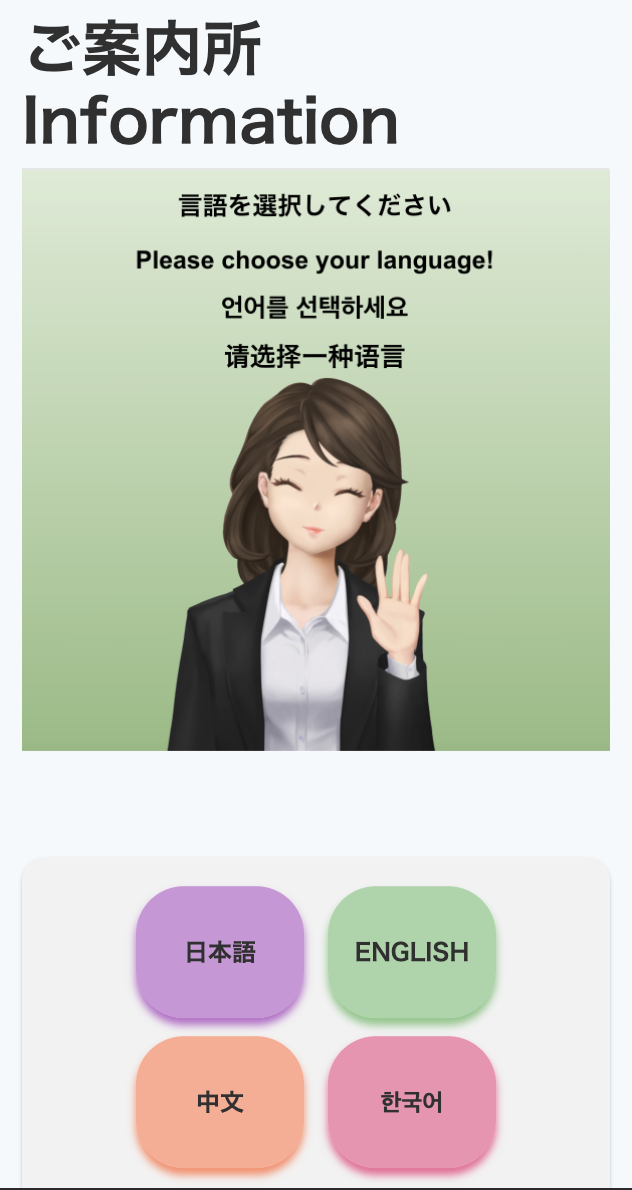Choose ENGLISH as the language
Image resolution: width=632 pixels, height=1190 pixels.
[x=412, y=952]
